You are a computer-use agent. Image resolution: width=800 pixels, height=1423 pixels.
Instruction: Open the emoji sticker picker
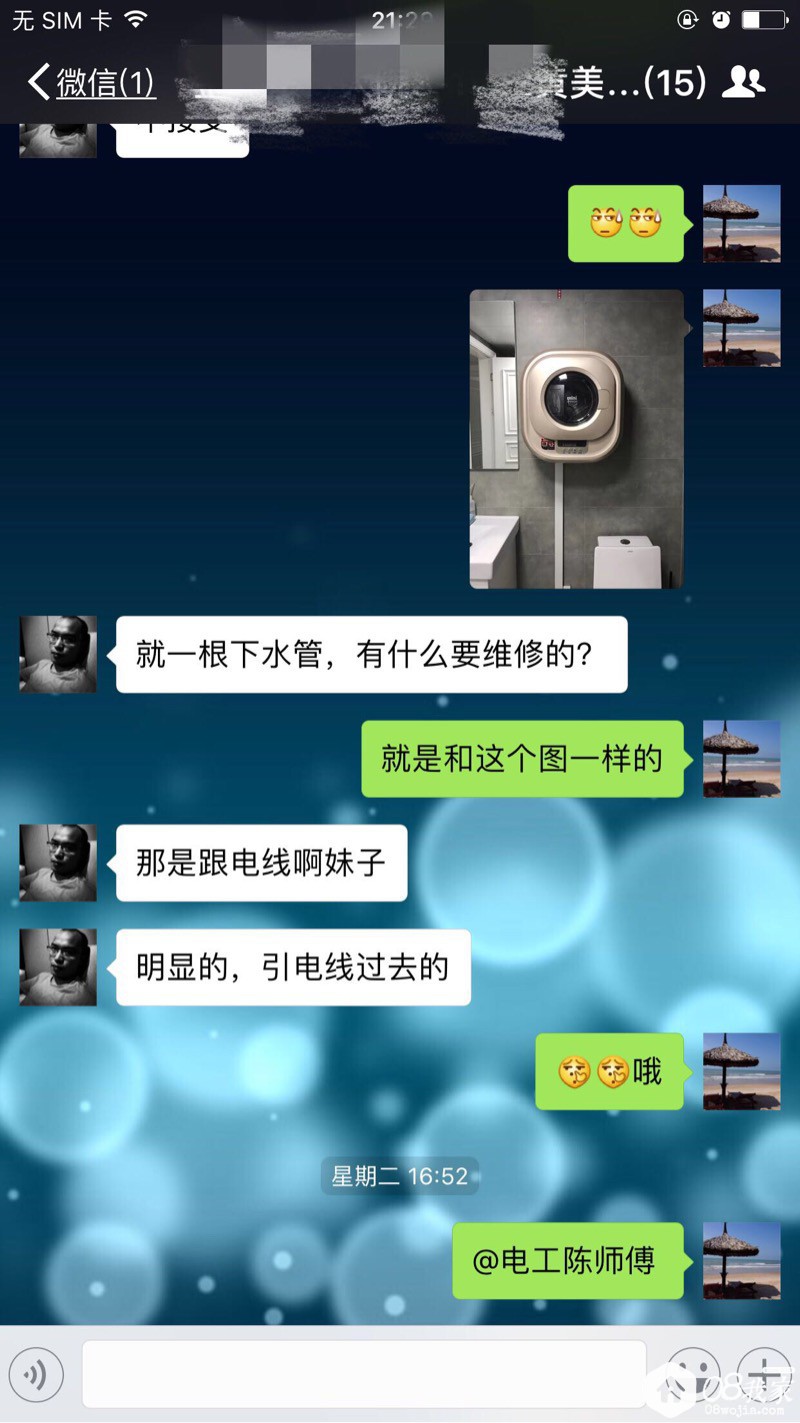[693, 1375]
